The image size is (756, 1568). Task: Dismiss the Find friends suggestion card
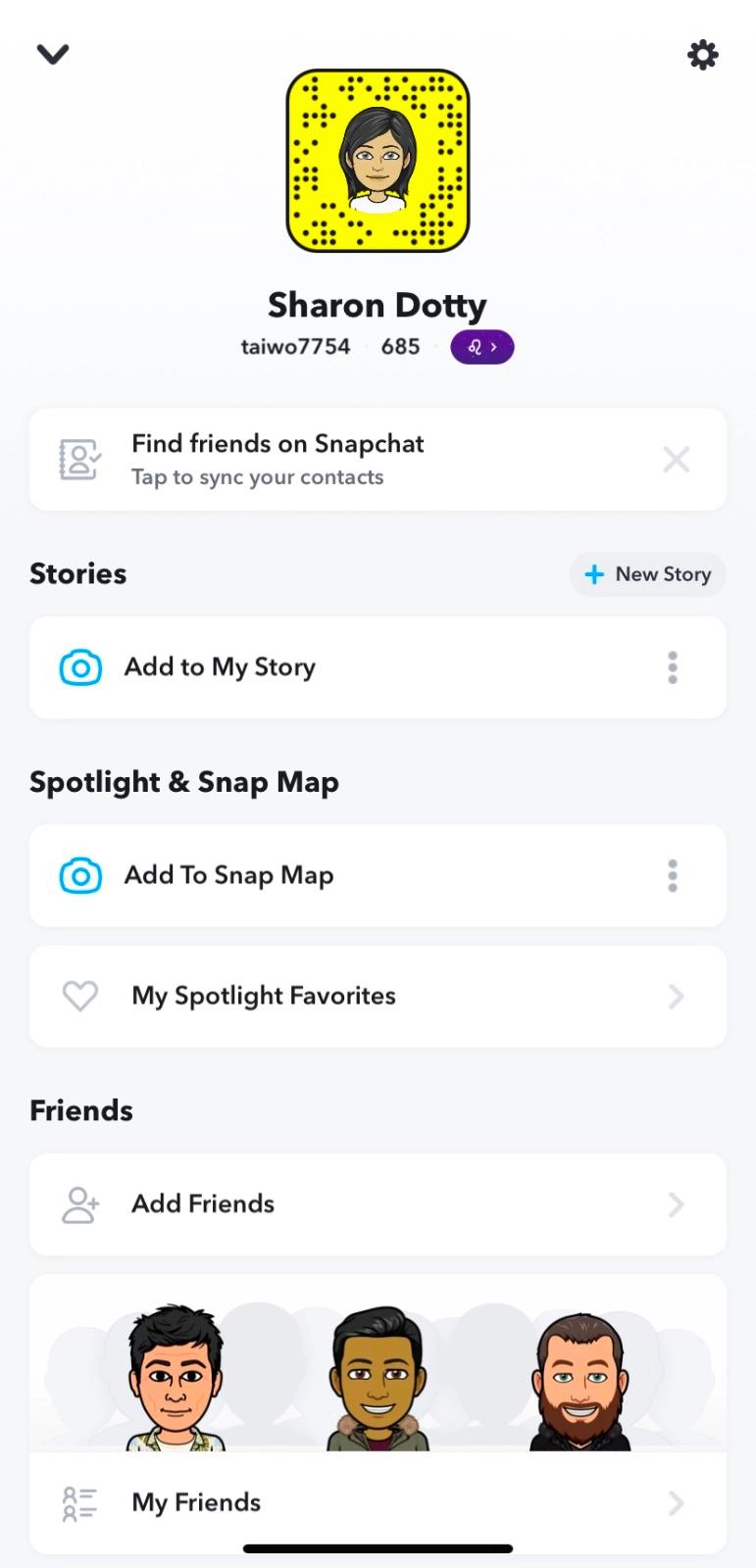pos(676,460)
